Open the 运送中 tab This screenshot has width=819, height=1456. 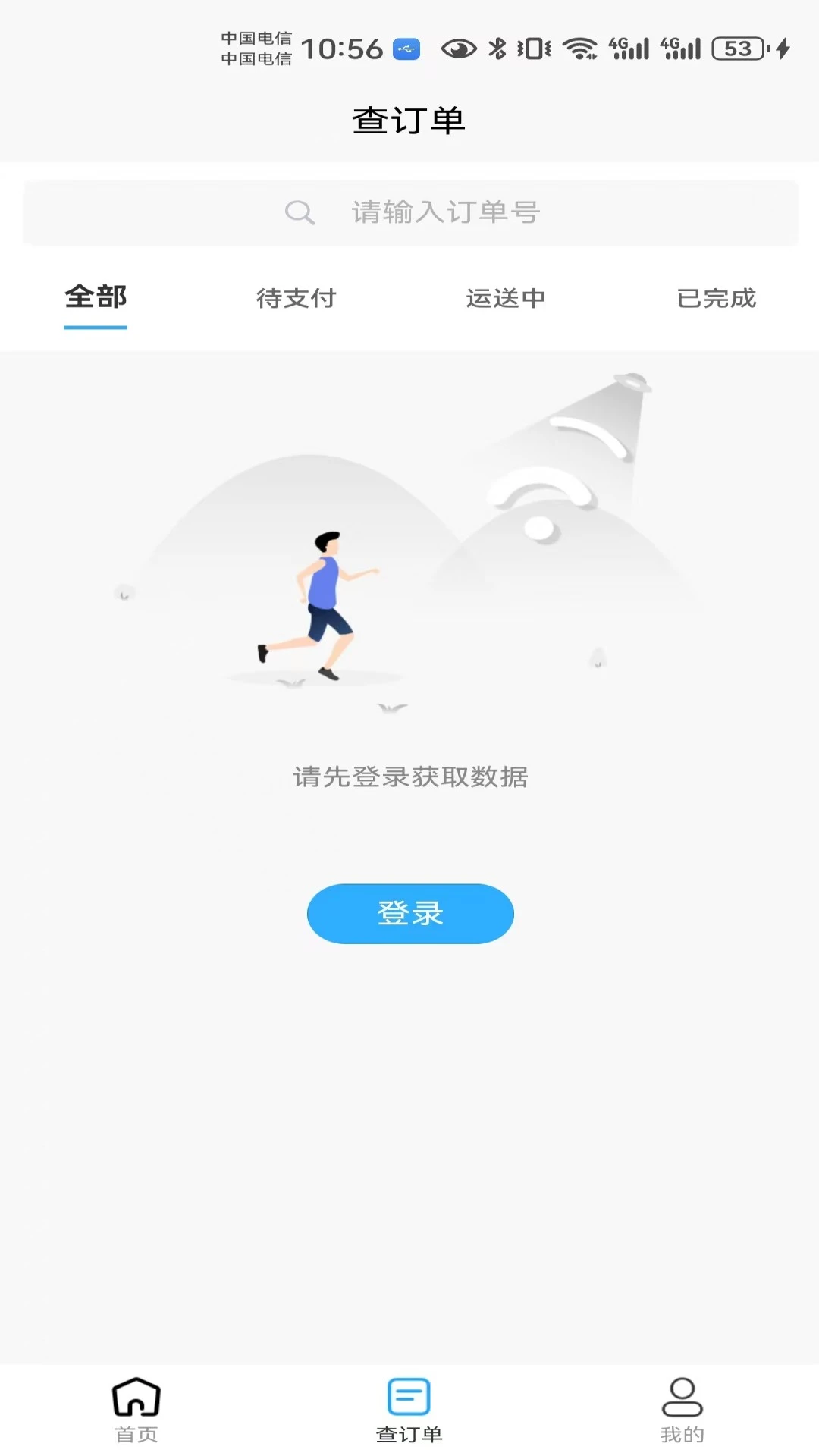pos(506,298)
